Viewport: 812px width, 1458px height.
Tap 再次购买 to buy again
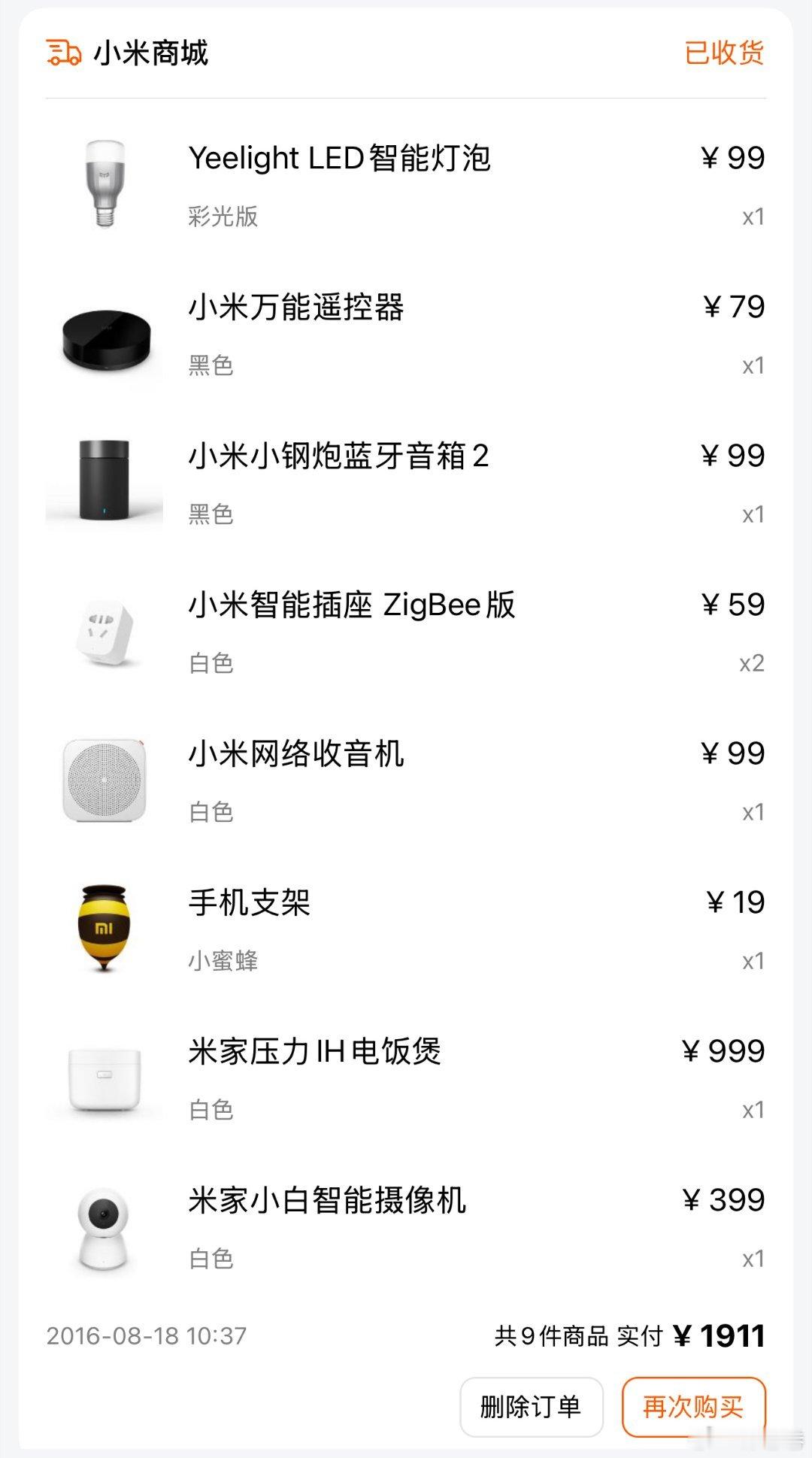(x=693, y=1407)
